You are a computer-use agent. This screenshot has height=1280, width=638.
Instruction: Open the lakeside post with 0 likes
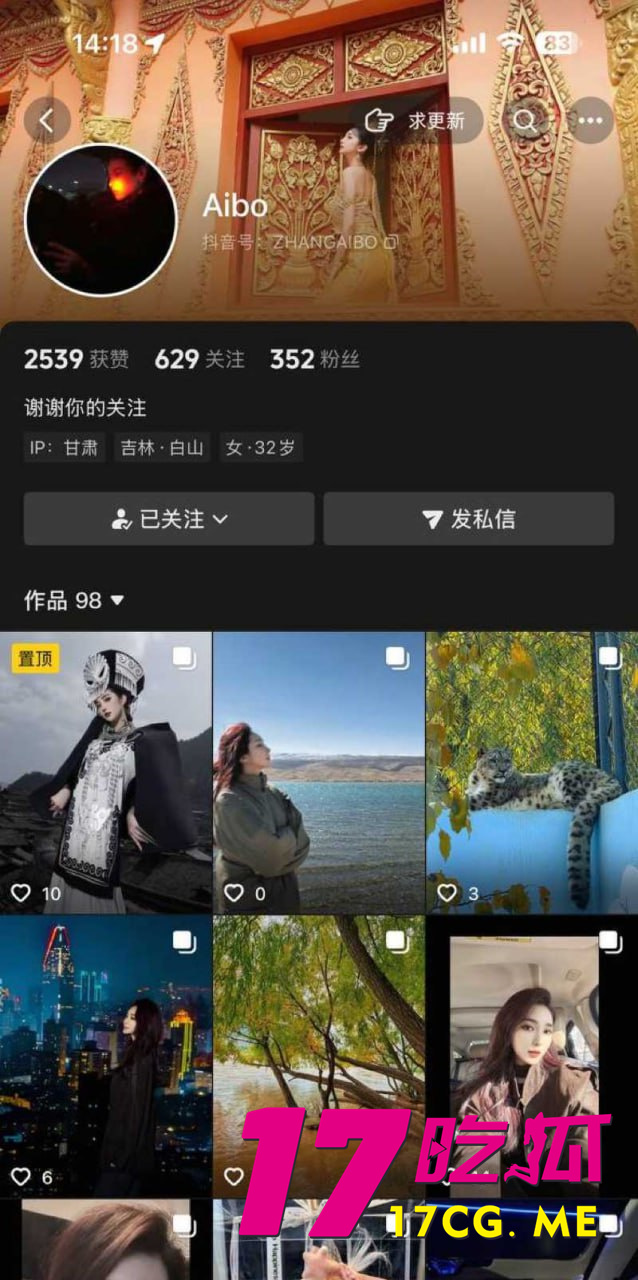(319, 772)
